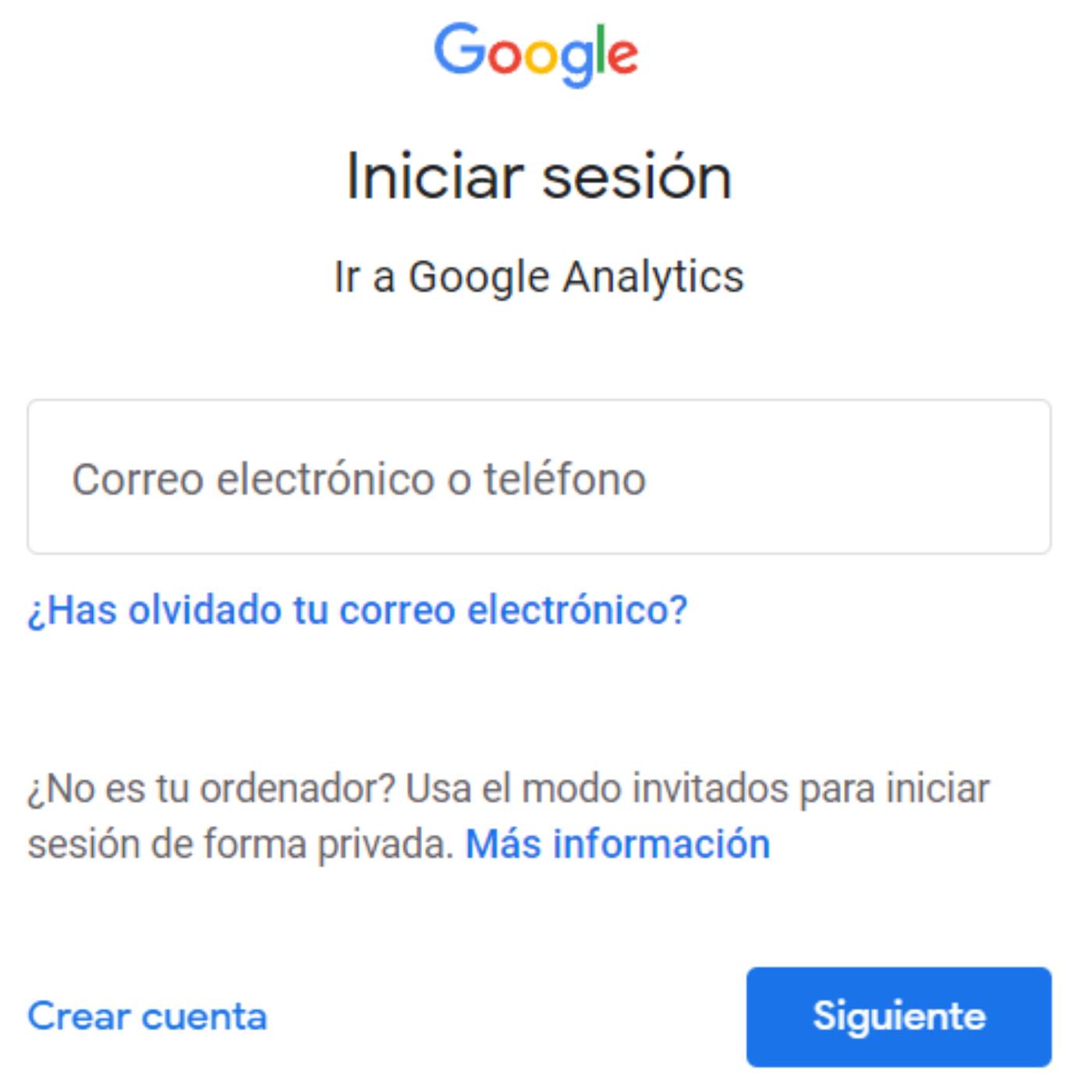Select Crear cuenta
This screenshot has width=1092, height=1092.
tap(147, 1016)
